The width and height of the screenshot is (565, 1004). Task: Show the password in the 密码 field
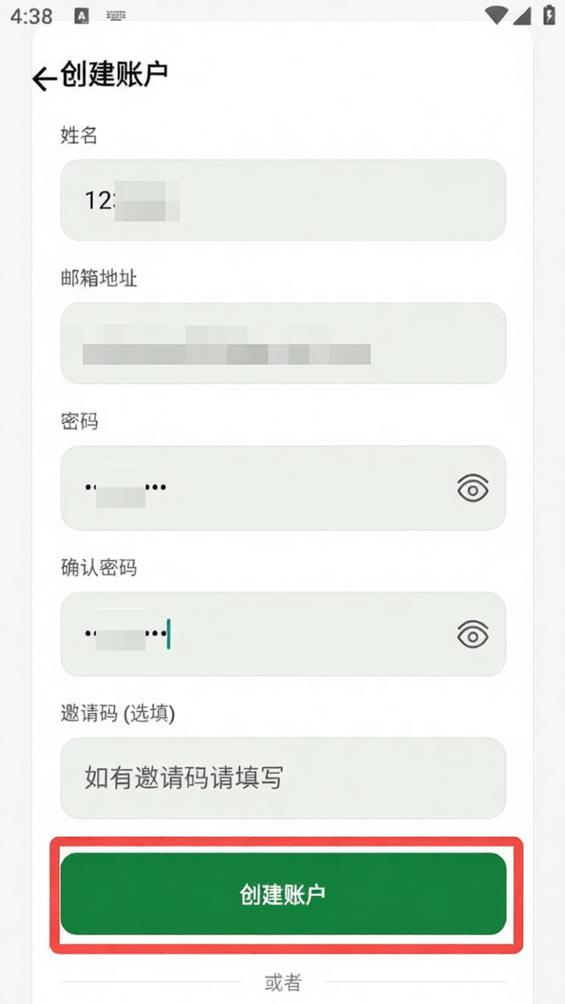pyautogui.click(x=473, y=489)
